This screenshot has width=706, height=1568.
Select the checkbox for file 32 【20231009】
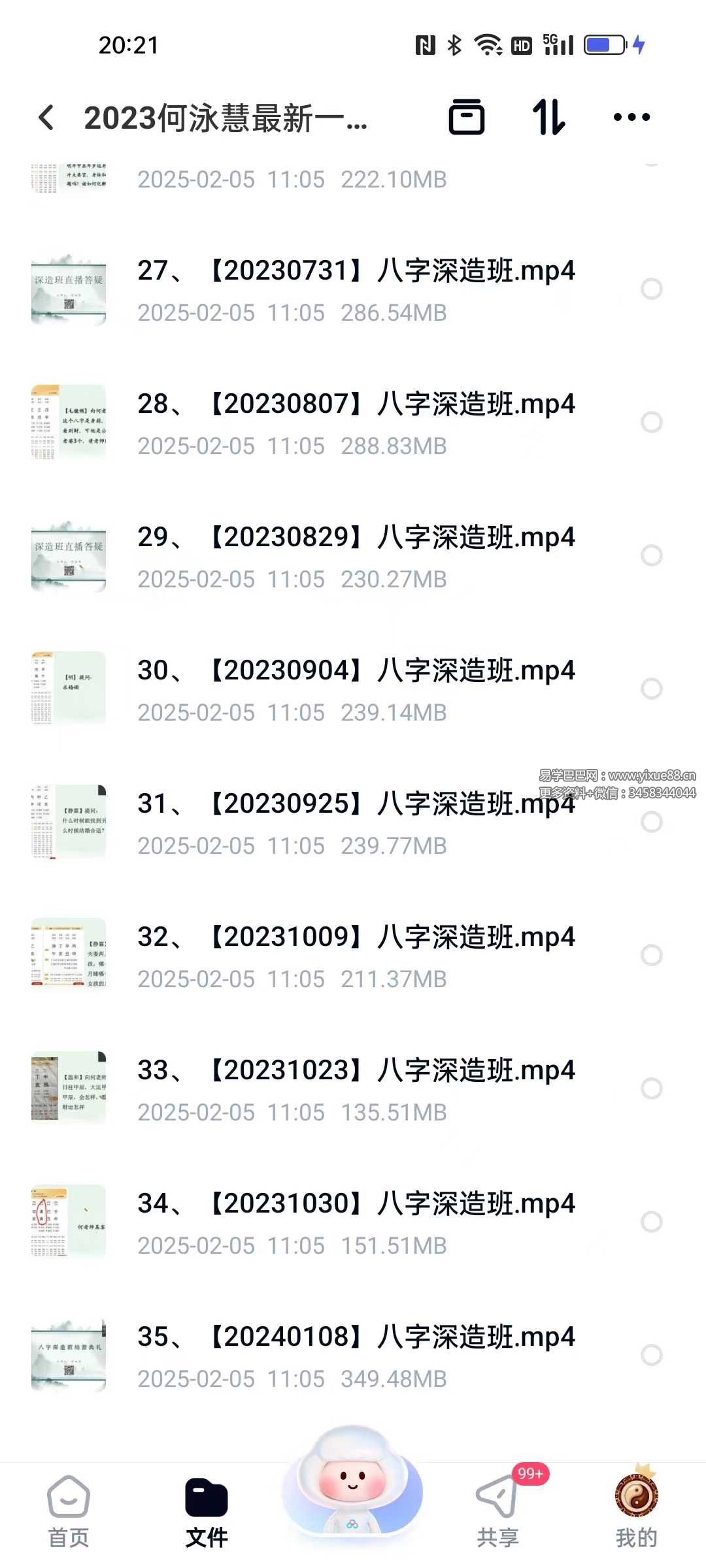point(651,955)
